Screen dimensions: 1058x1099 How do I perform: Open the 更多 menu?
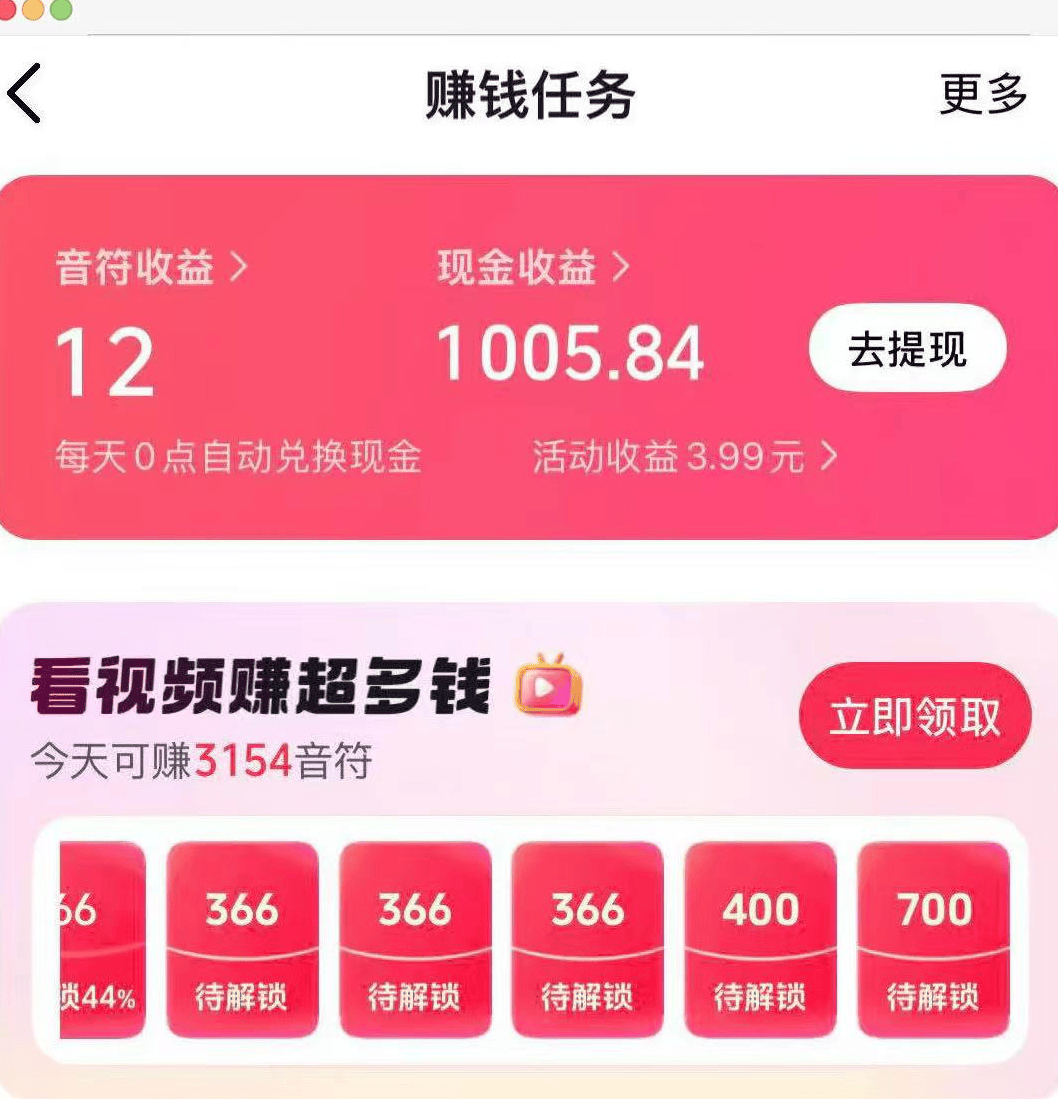(x=983, y=94)
